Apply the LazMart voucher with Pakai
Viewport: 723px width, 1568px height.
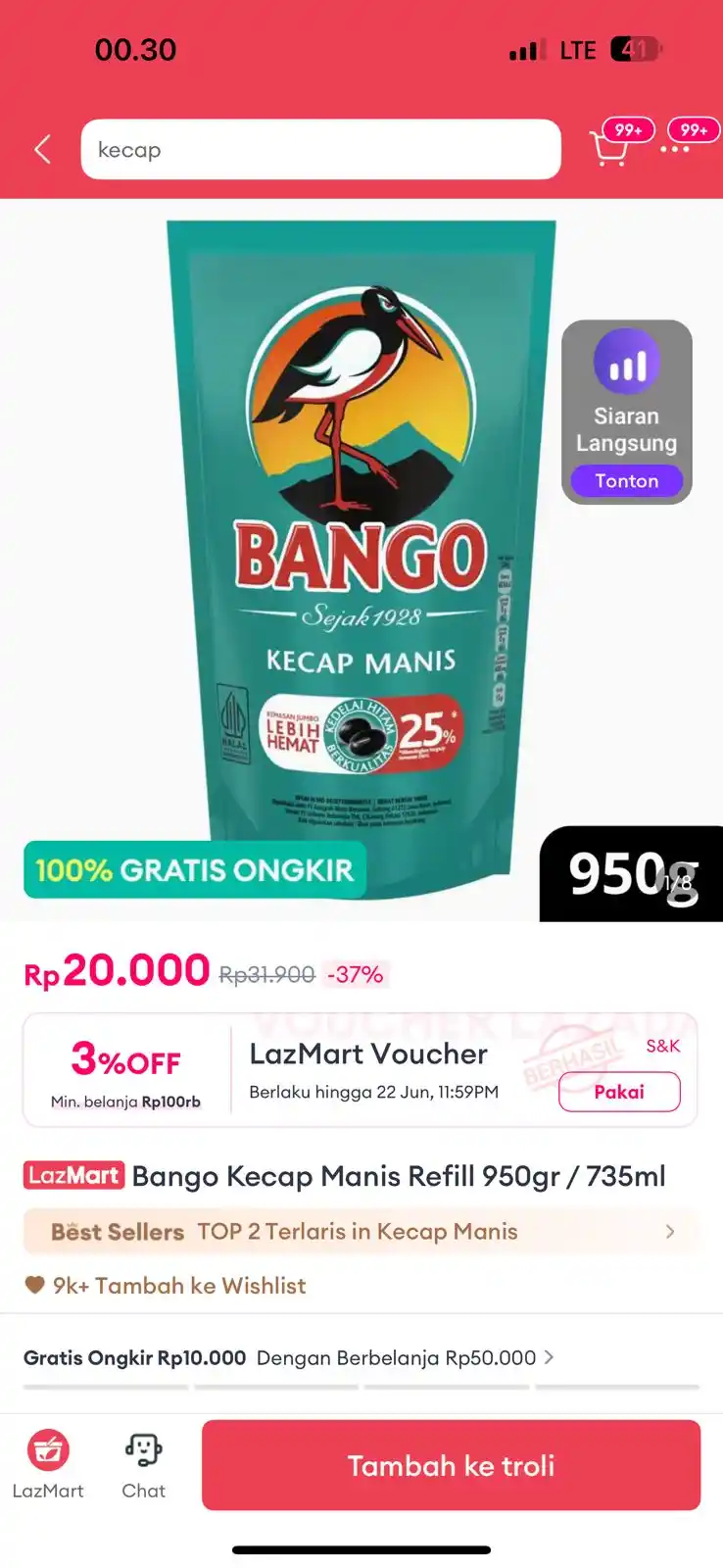click(x=619, y=1092)
